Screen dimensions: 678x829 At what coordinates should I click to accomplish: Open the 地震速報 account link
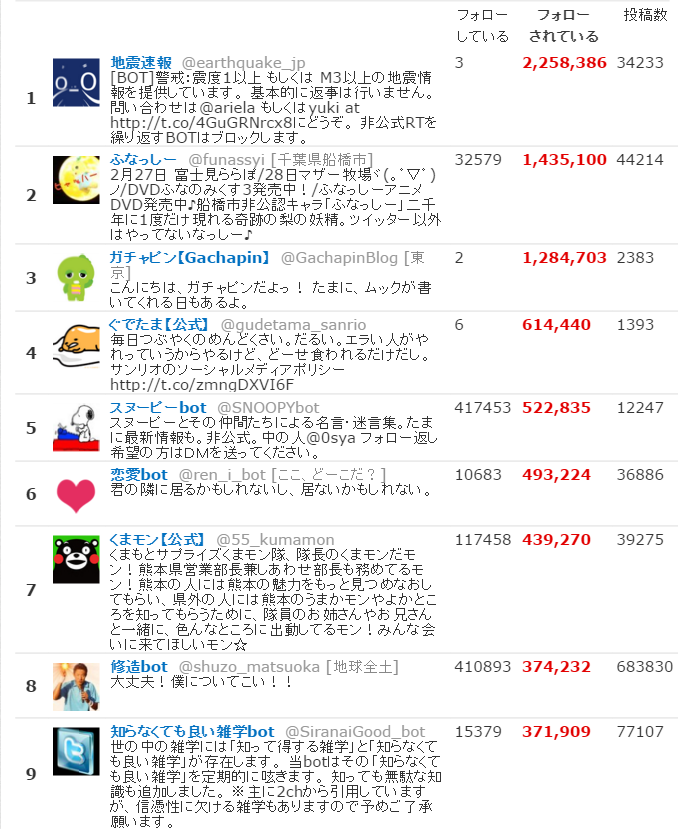[141, 62]
